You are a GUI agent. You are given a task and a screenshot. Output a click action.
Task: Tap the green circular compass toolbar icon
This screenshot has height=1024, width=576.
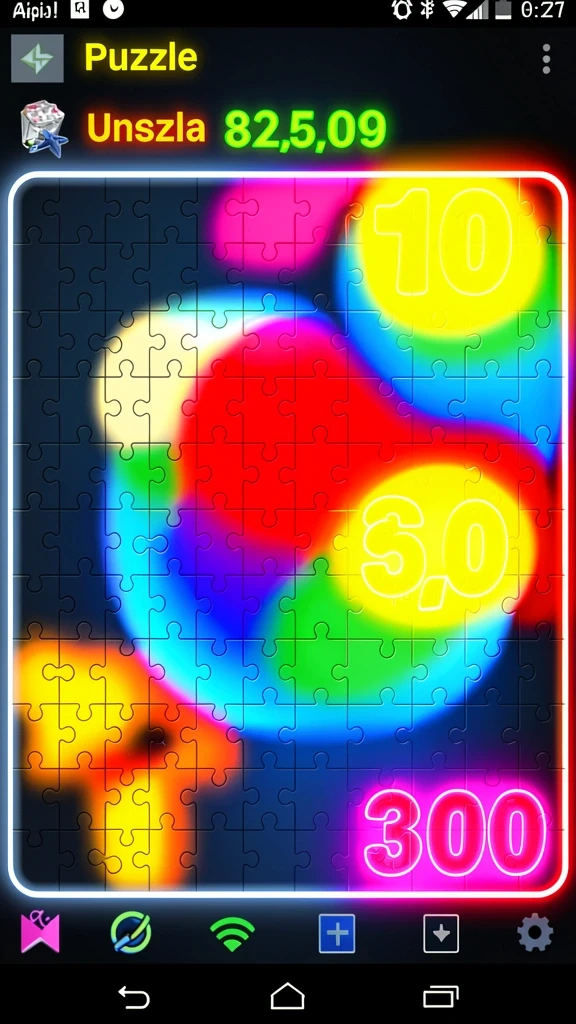131,932
